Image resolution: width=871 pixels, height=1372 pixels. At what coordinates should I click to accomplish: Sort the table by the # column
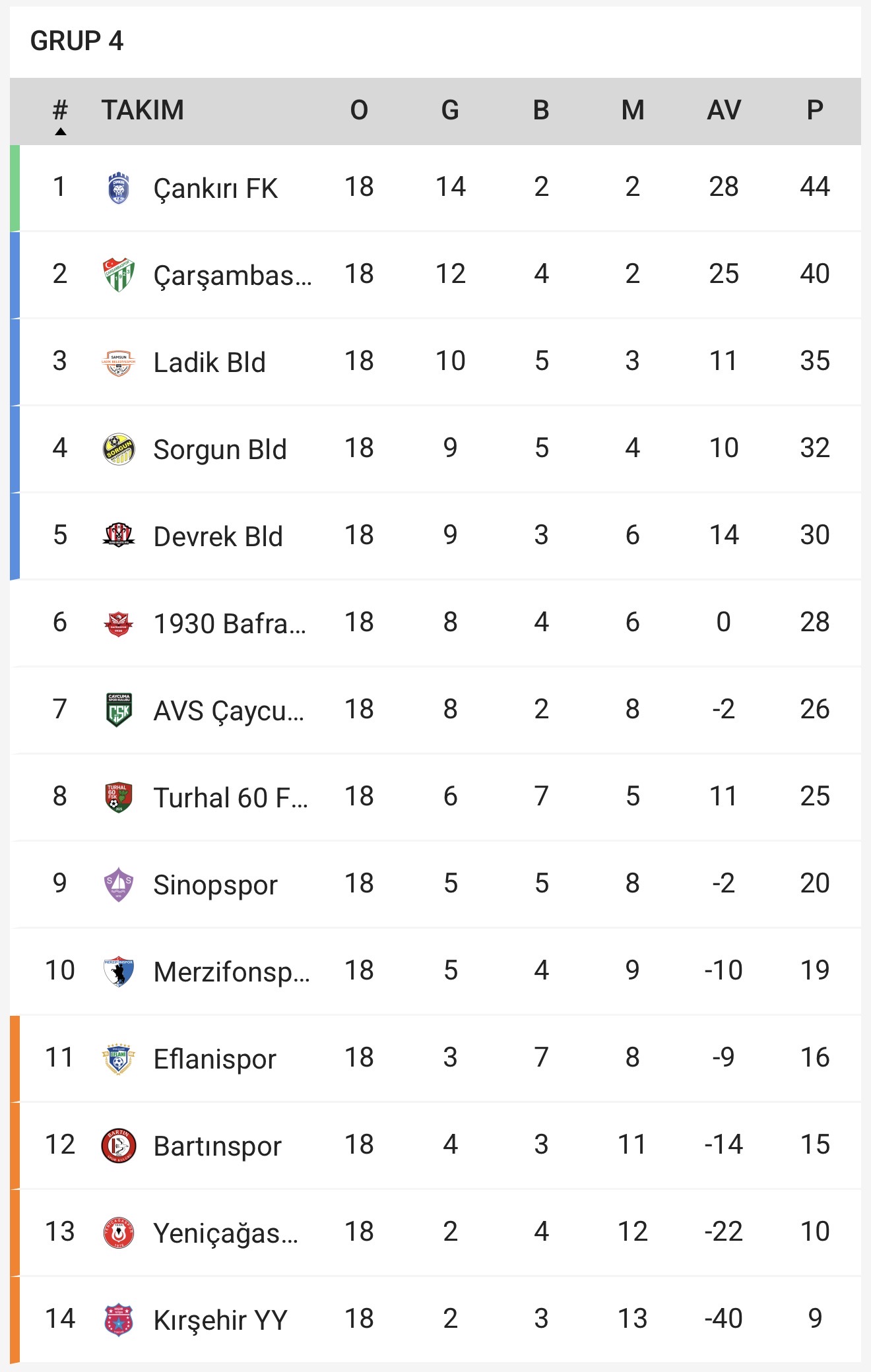pos(60,110)
